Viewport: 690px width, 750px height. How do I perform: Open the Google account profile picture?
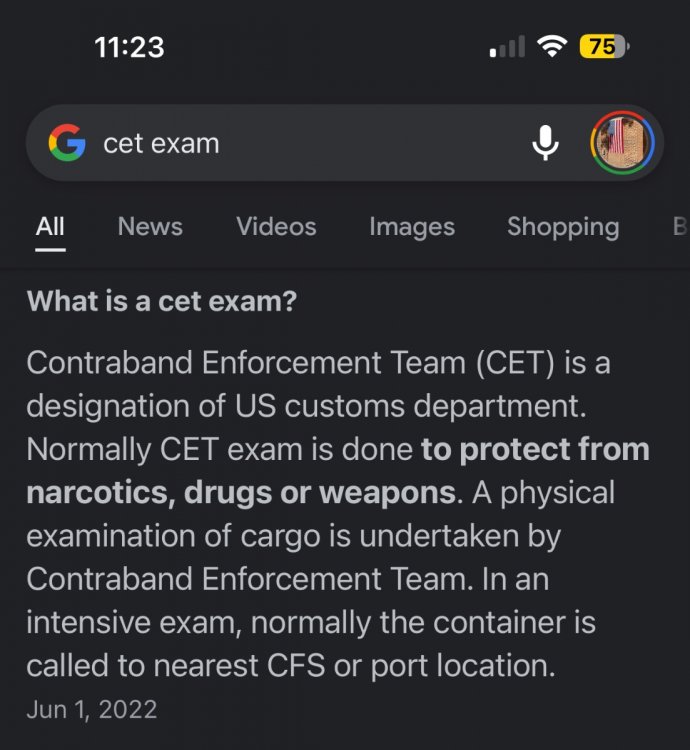pos(621,143)
